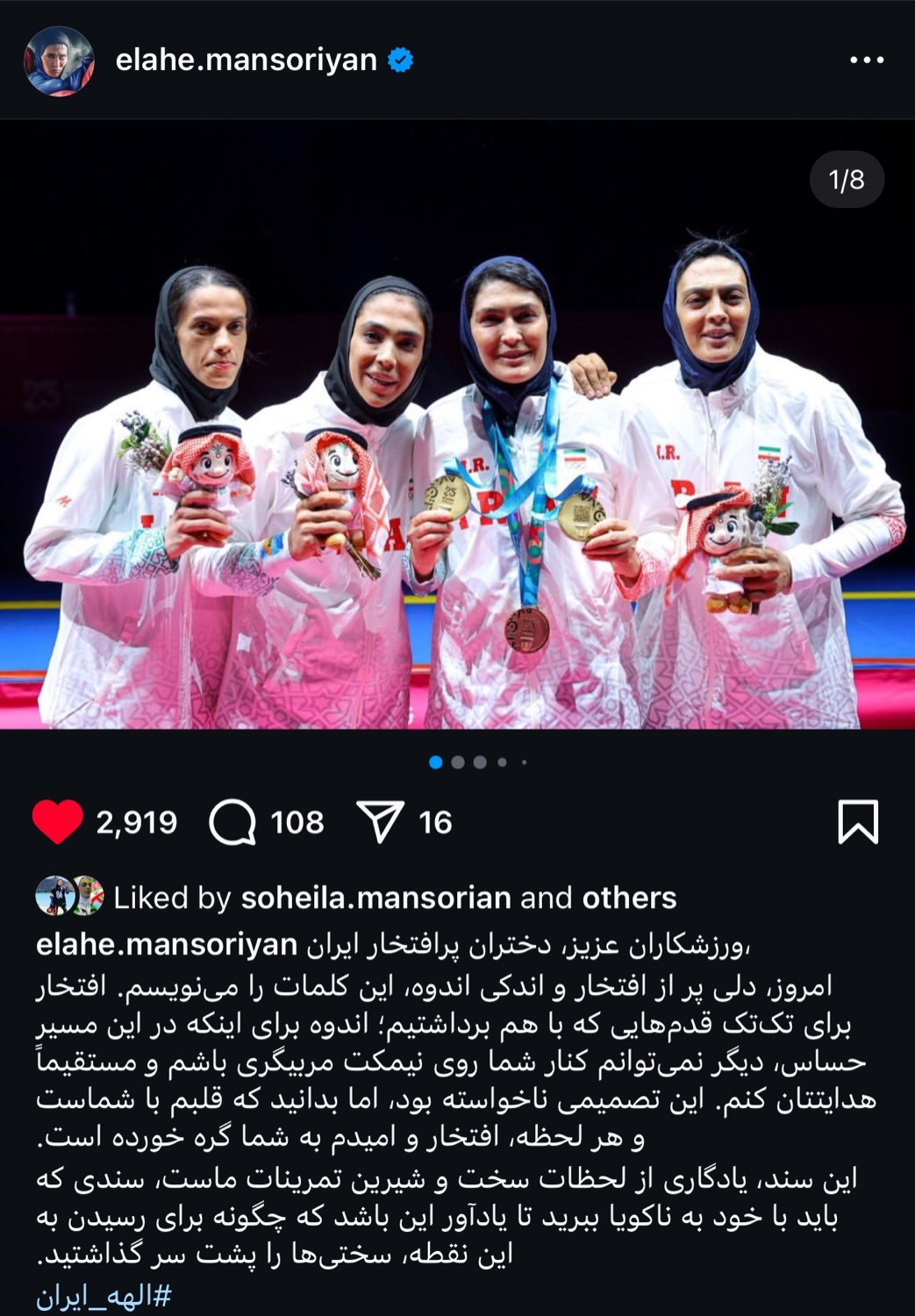
Task: Tap the verified badge next to the username
Action: pos(400,60)
